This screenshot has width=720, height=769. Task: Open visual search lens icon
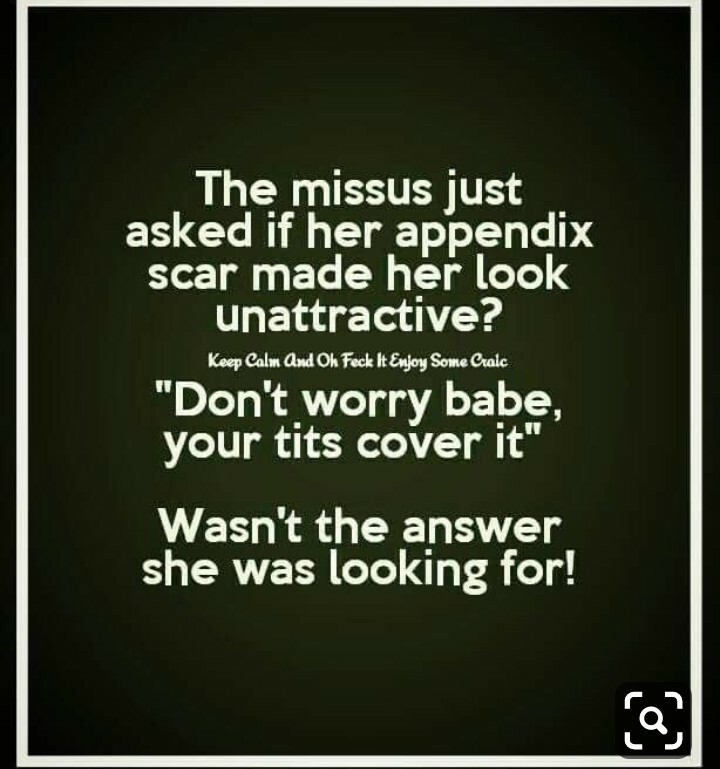point(653,718)
